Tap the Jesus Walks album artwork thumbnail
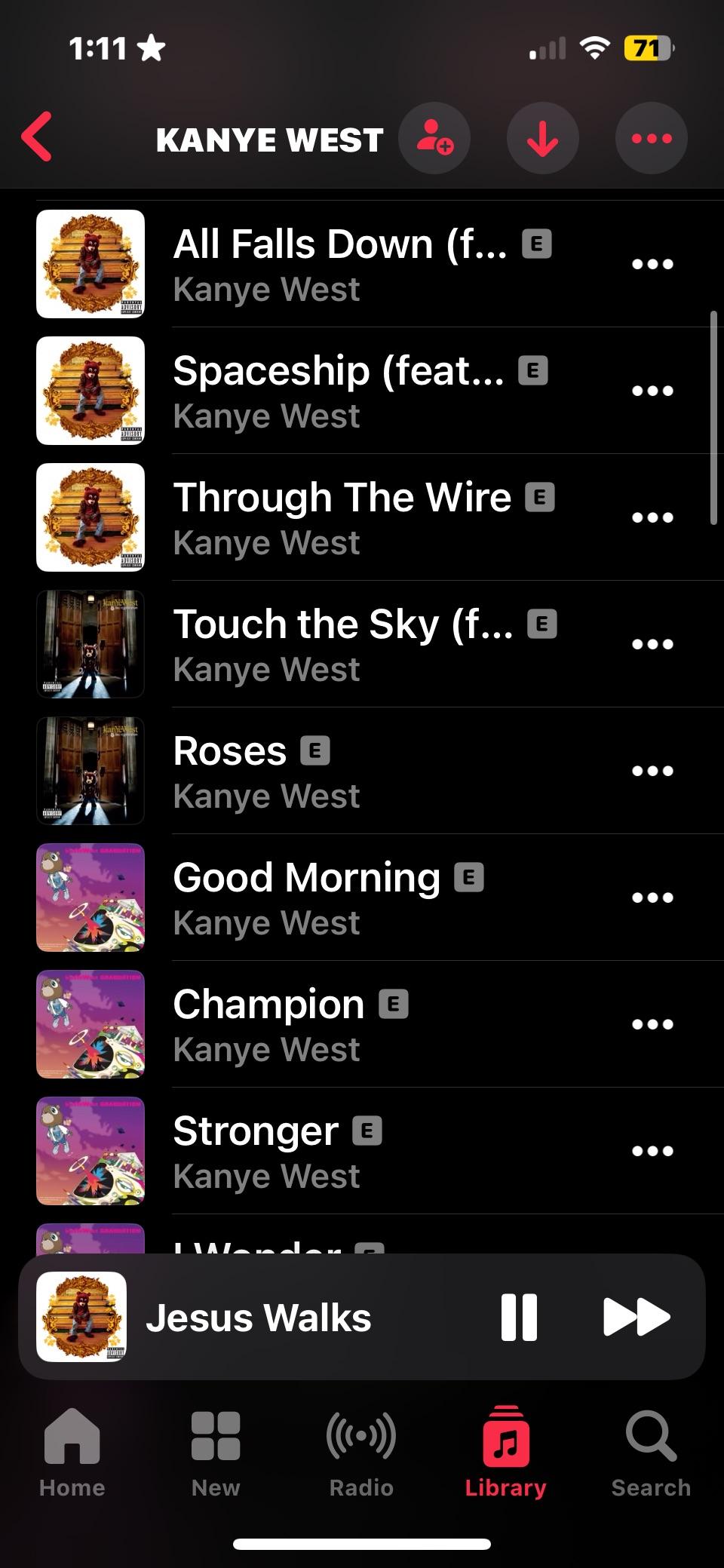The height and width of the screenshot is (1568, 724). pyautogui.click(x=81, y=1316)
